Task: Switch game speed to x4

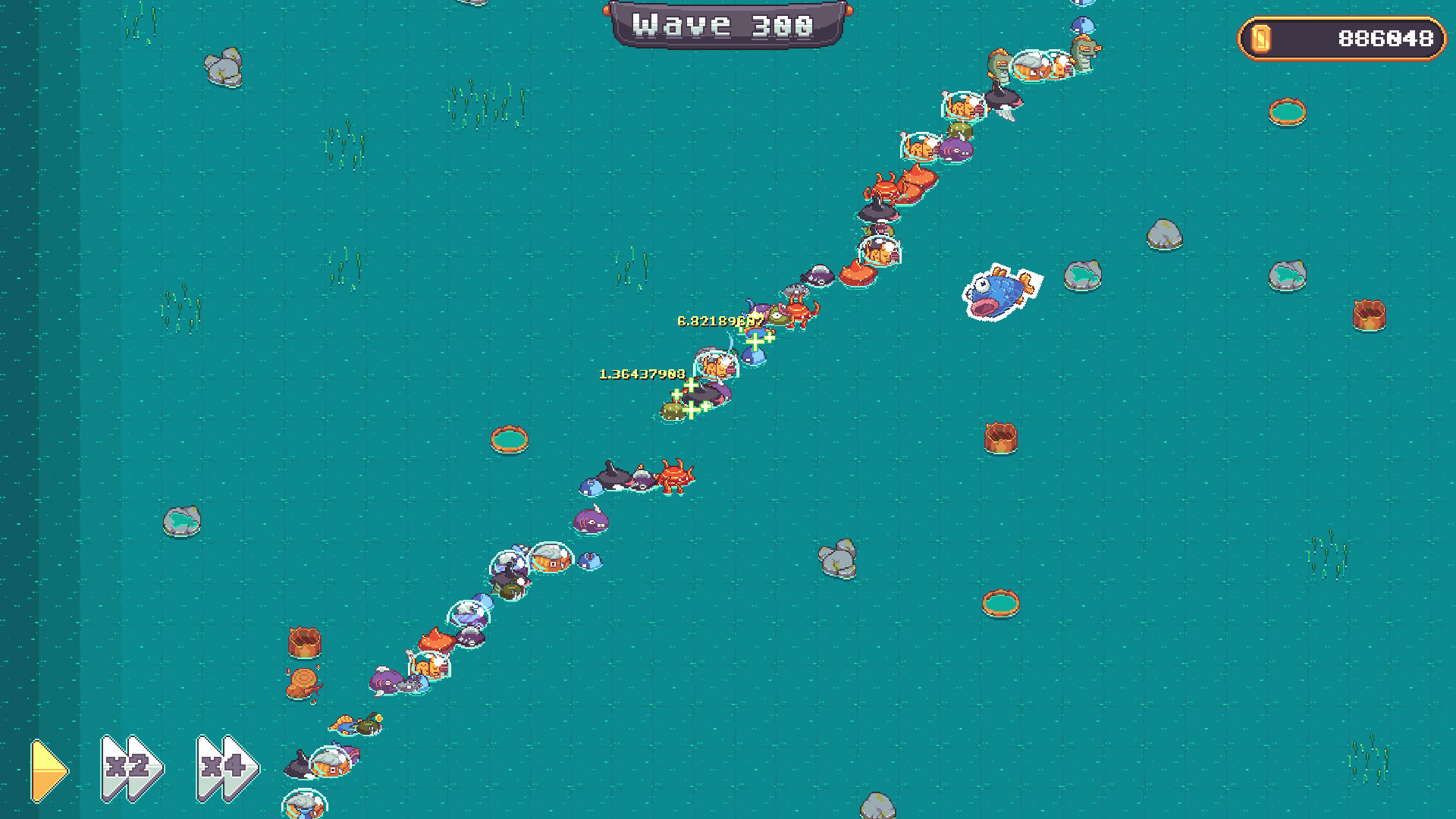Action: point(227,768)
